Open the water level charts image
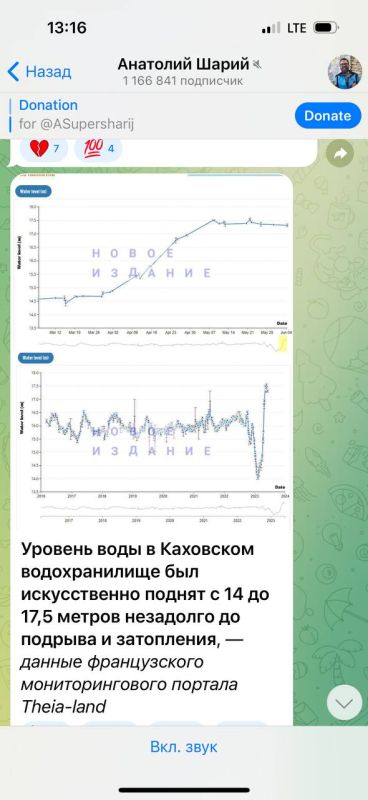 pyautogui.click(x=152, y=352)
